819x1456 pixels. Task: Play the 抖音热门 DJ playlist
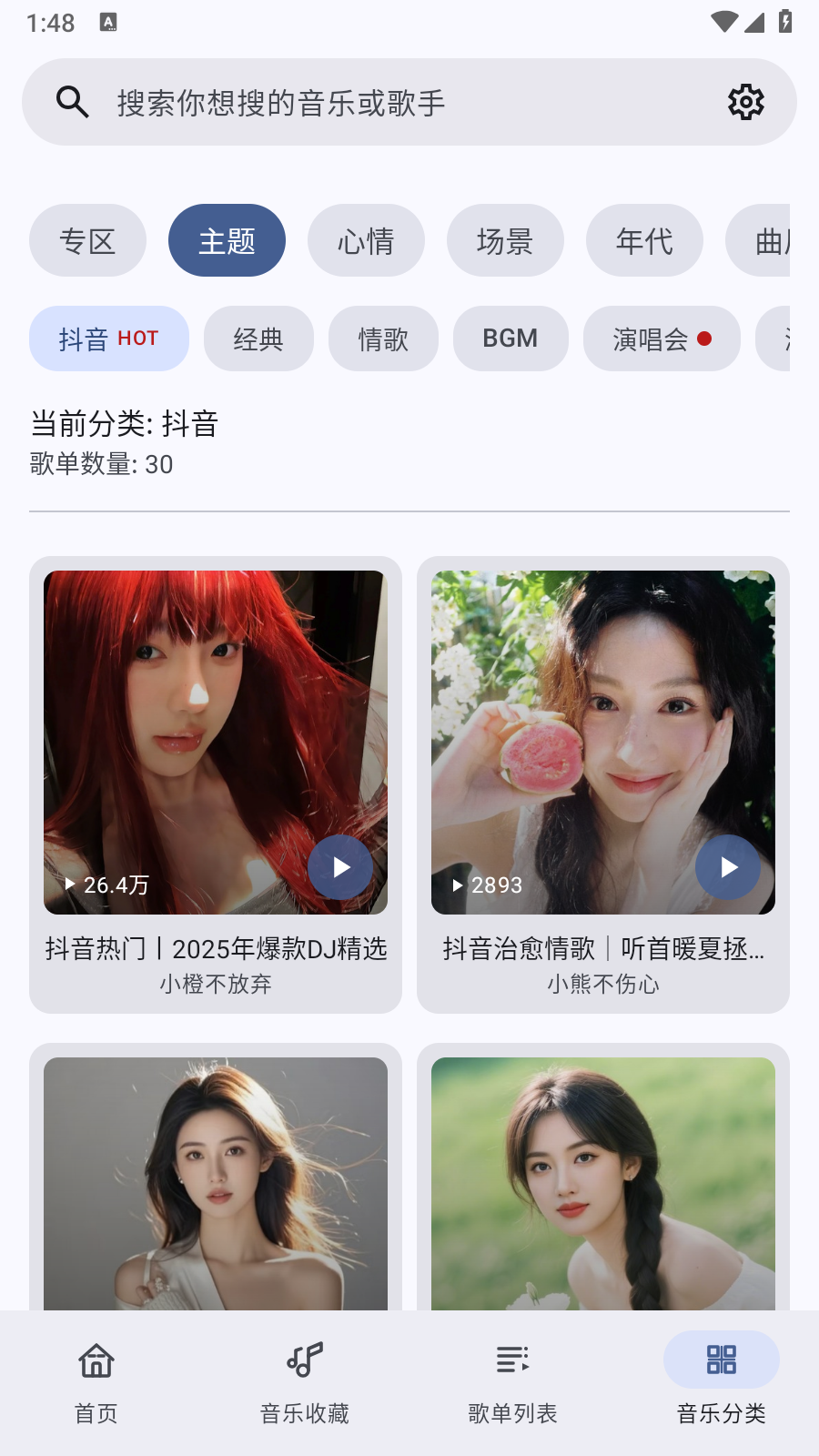[x=339, y=867]
